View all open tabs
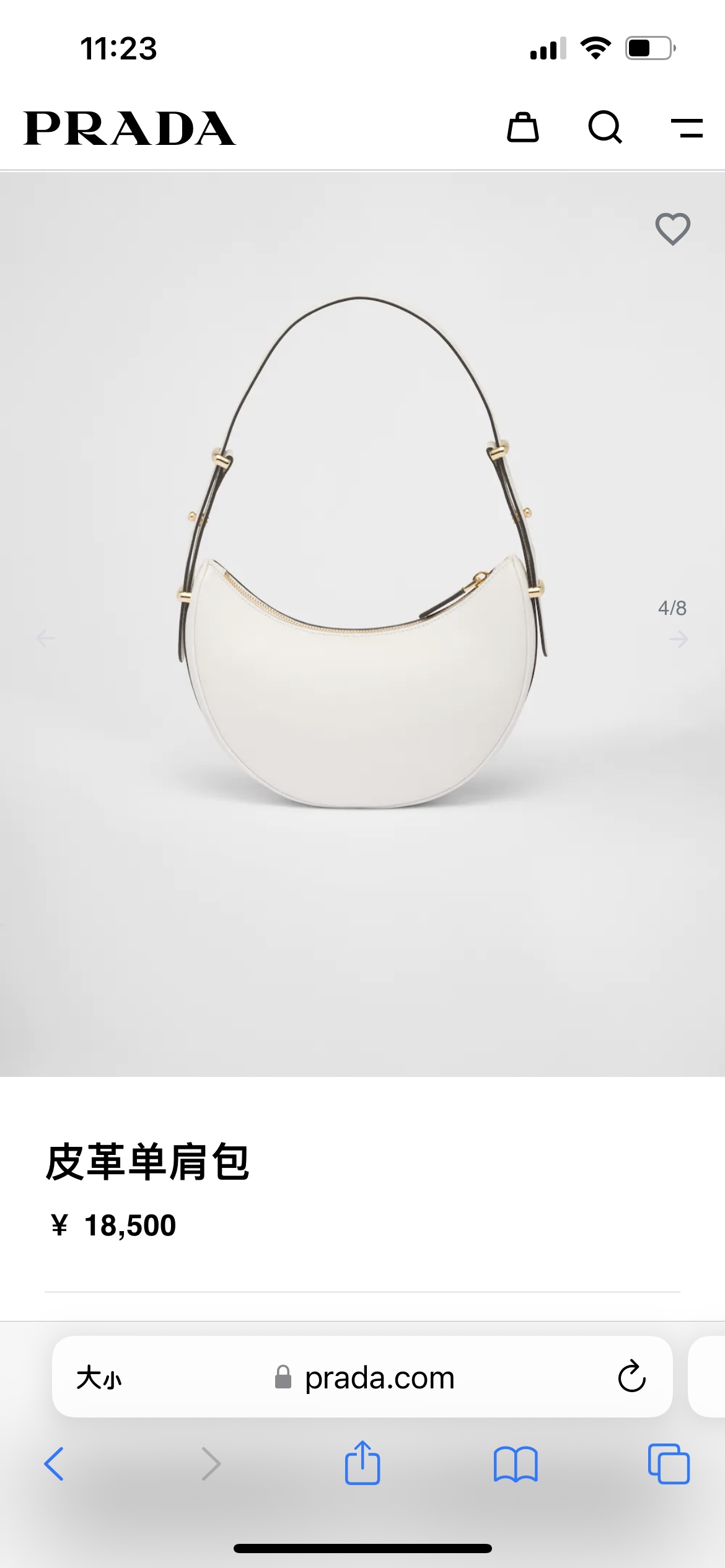This screenshot has height=1568, width=725. (669, 1464)
